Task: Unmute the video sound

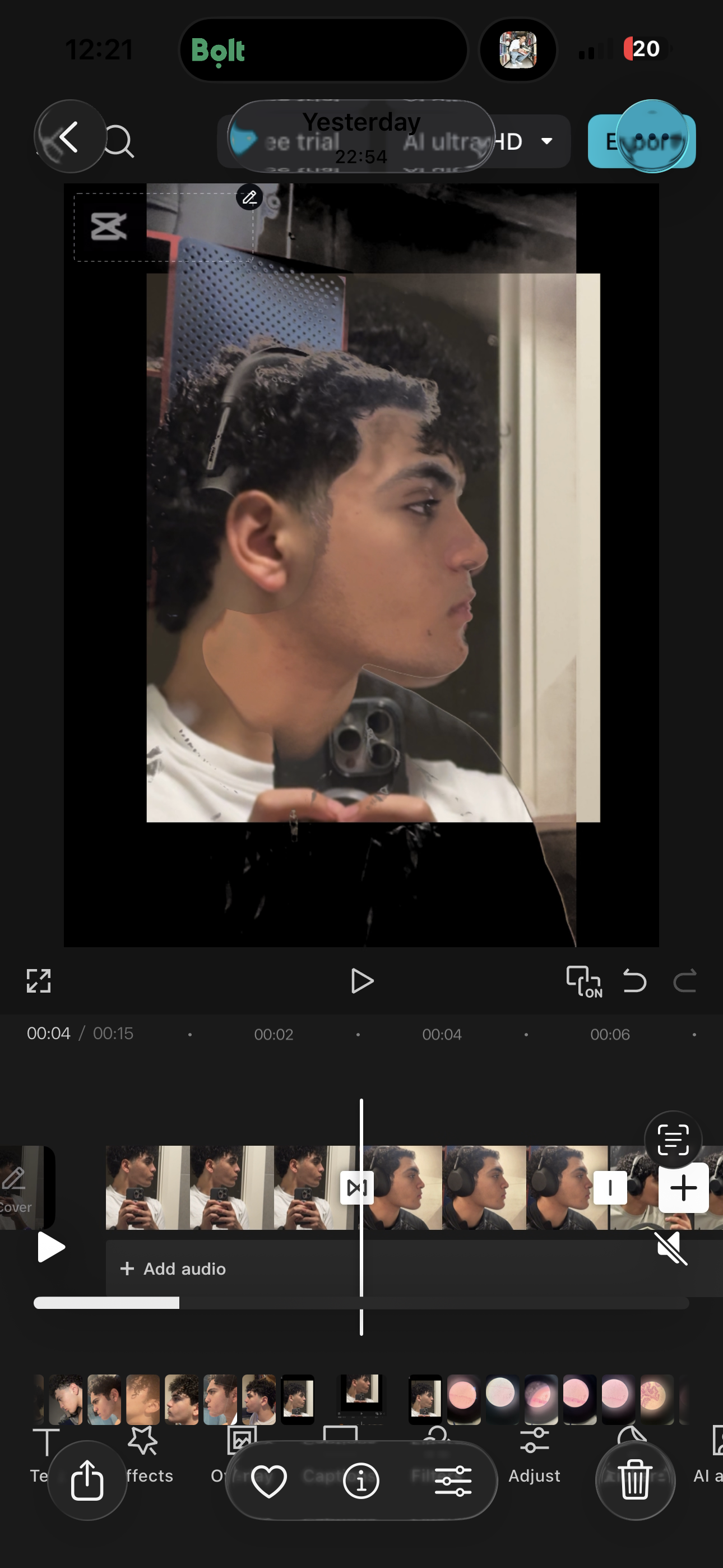Action: [672, 1247]
